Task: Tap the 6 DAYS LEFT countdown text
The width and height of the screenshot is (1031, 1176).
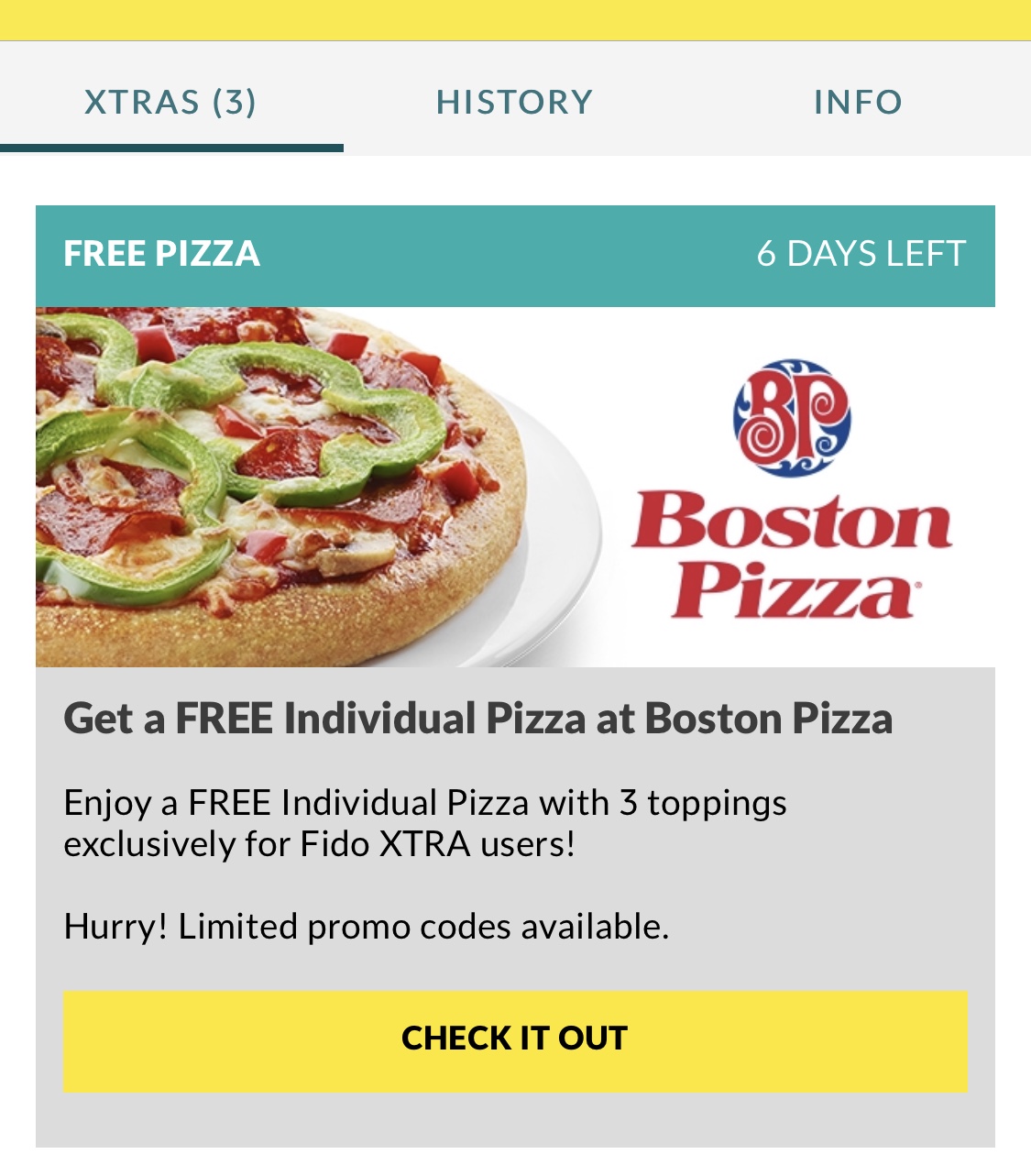Action: tap(861, 255)
